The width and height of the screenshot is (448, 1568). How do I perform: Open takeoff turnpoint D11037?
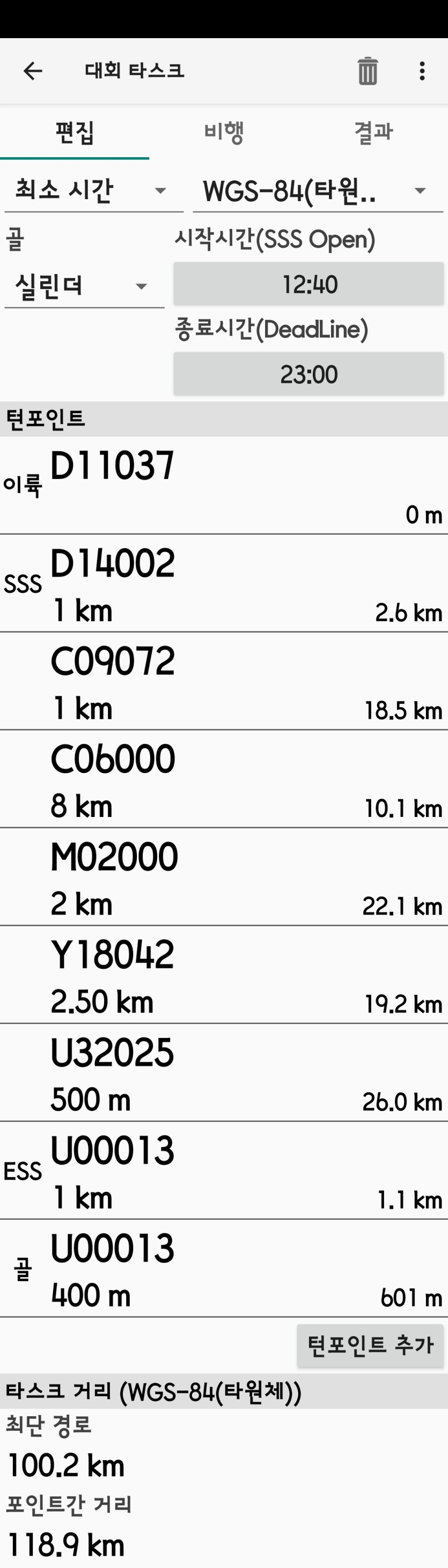pos(223,485)
